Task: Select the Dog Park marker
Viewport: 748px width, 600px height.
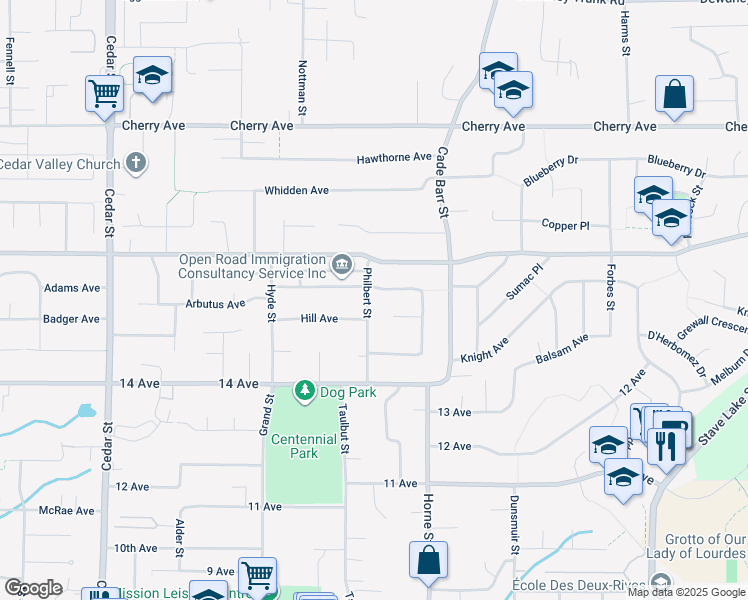Action: tap(303, 391)
